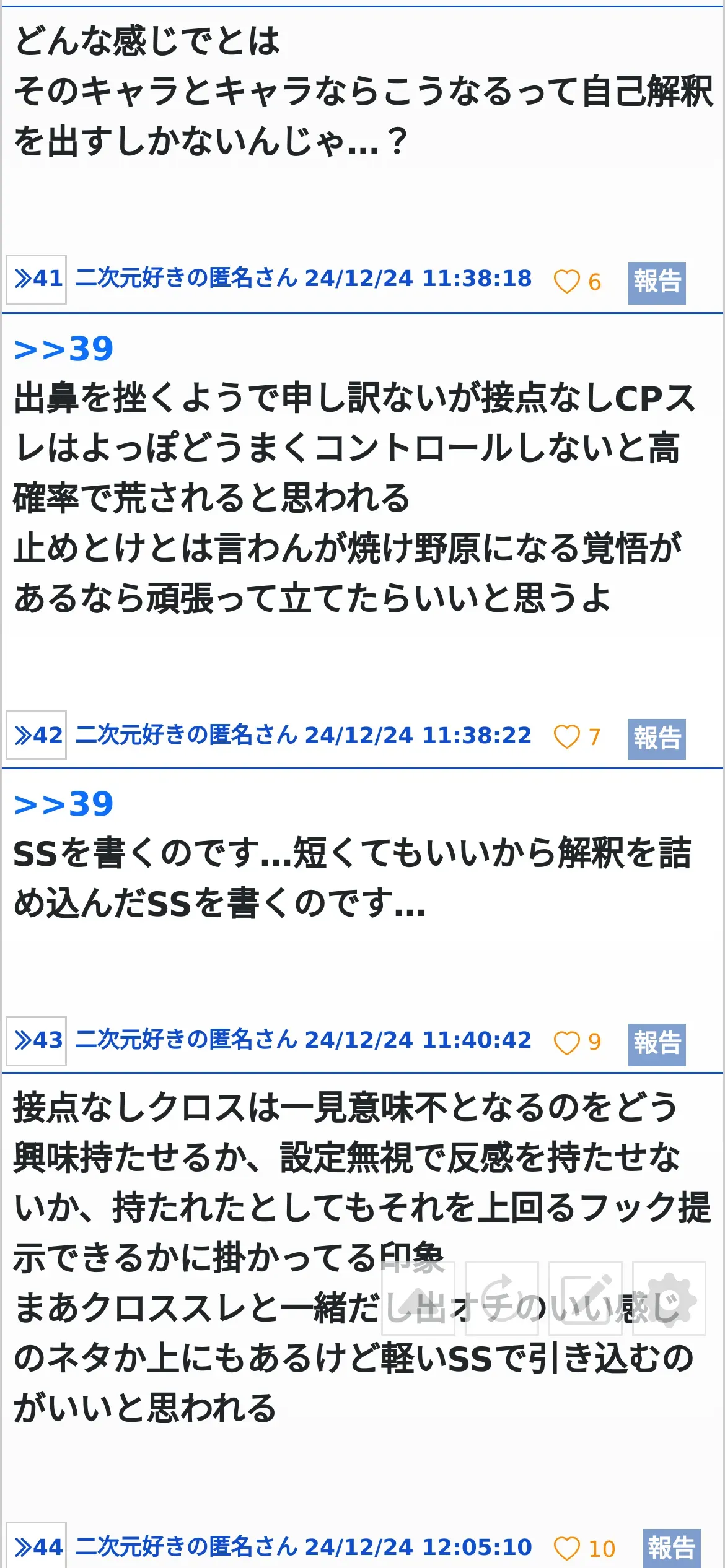Reload the thread with the refresh icon

502,1298
